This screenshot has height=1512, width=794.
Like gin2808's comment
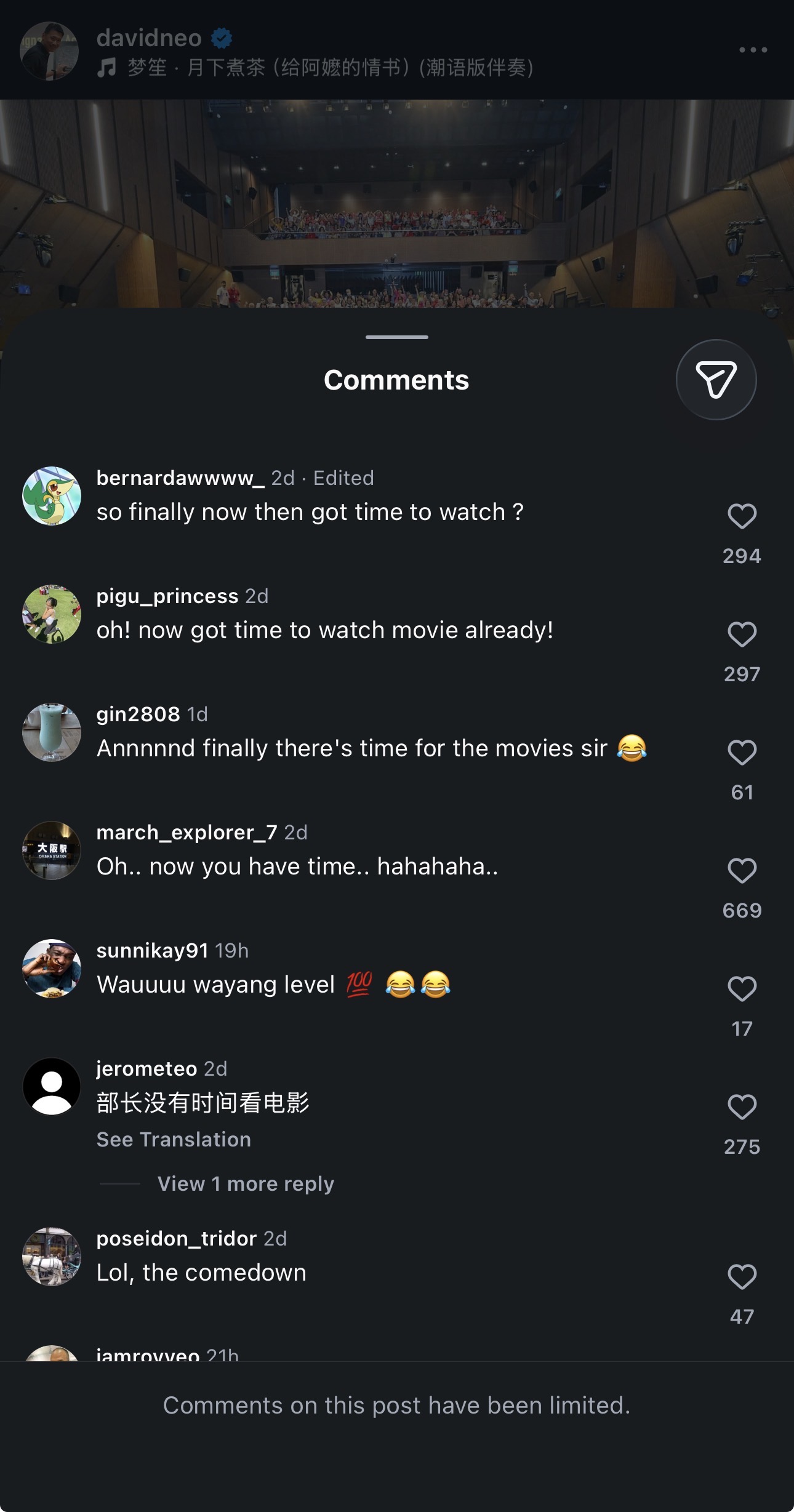click(742, 753)
